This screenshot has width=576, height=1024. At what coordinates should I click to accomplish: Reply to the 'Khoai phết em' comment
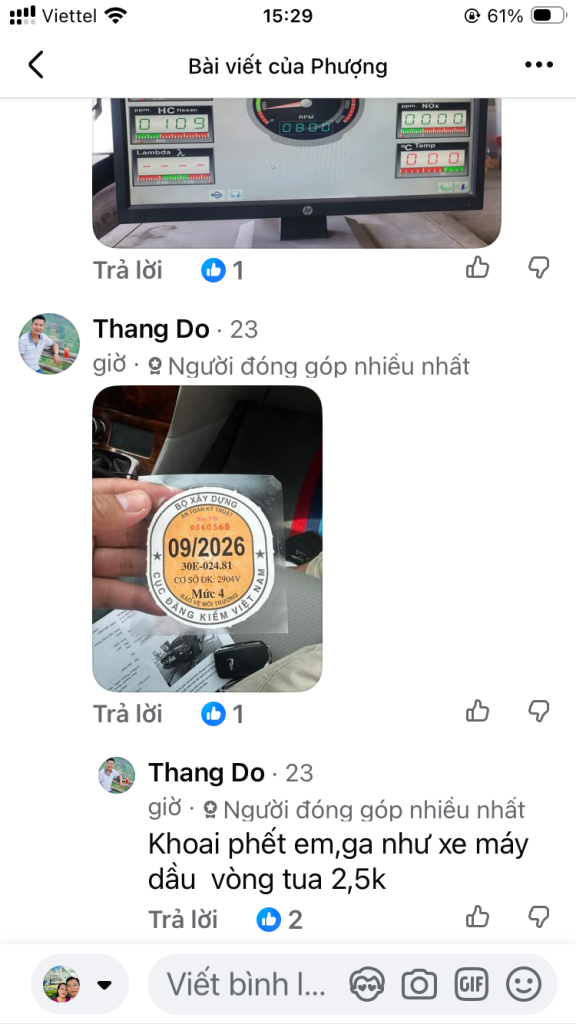[x=183, y=920]
